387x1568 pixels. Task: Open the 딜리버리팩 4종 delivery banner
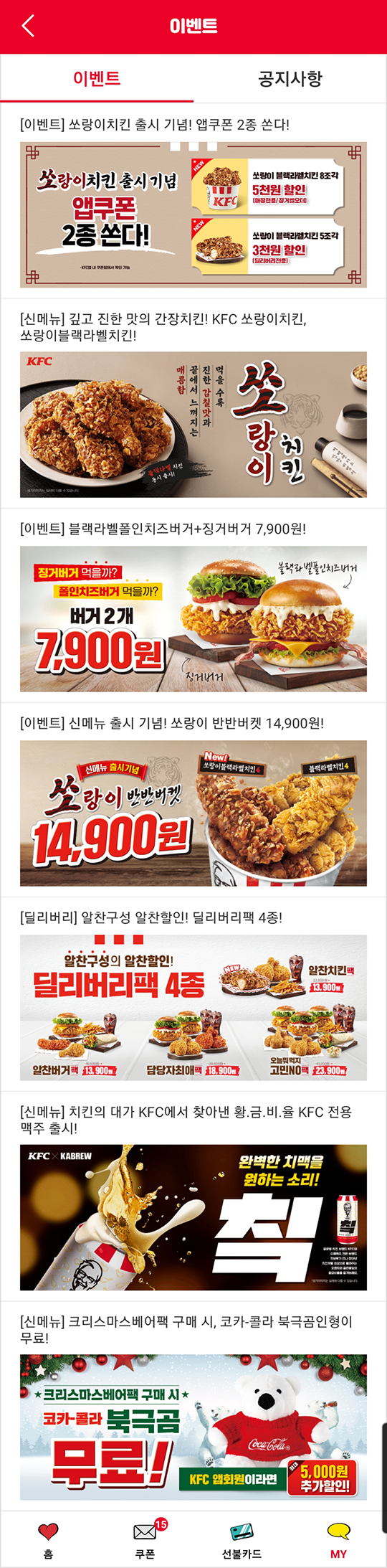point(193,1008)
